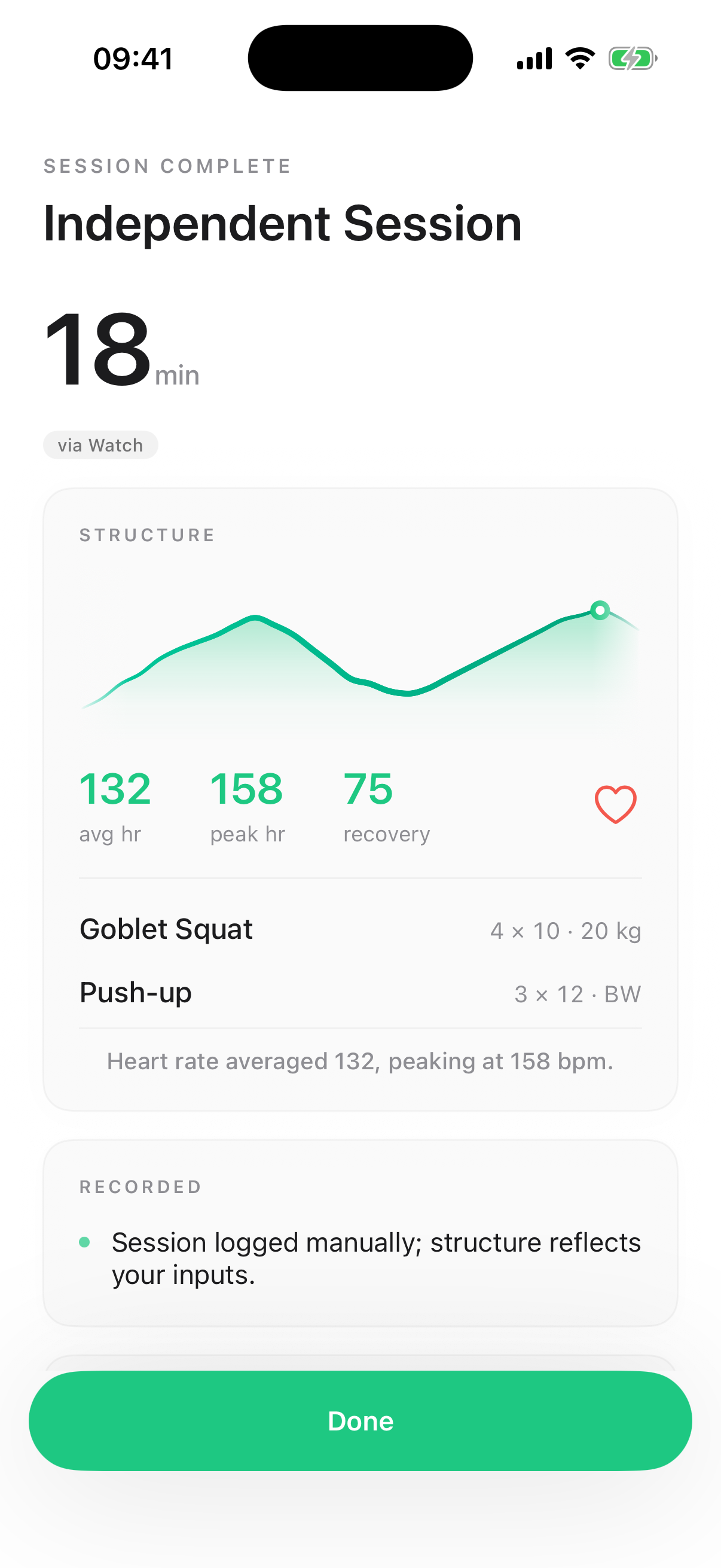The image size is (721, 1568).
Task: Tap the Done button
Action: pyautogui.click(x=360, y=1421)
